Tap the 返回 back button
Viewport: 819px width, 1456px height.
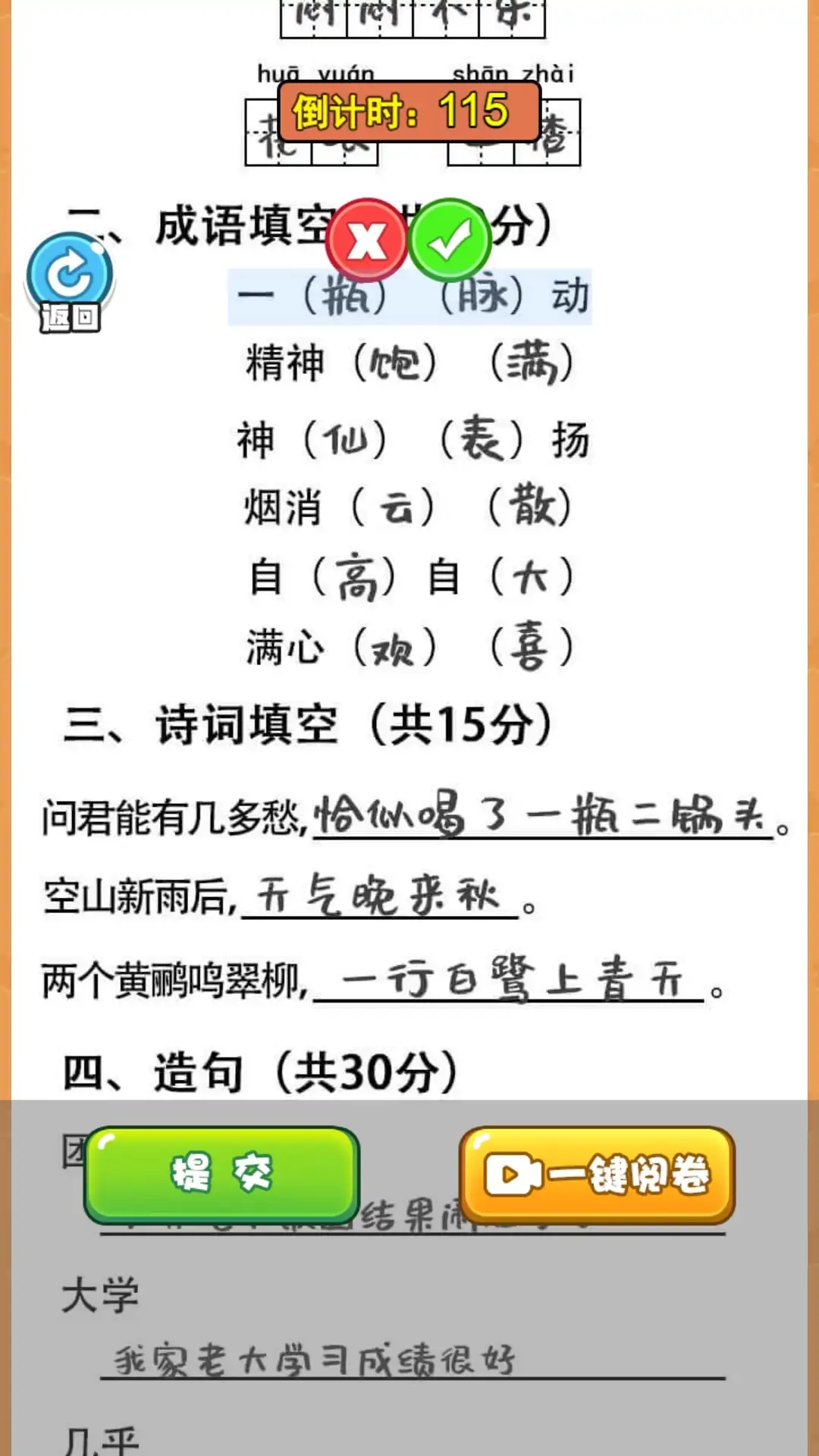pyautogui.click(x=70, y=282)
